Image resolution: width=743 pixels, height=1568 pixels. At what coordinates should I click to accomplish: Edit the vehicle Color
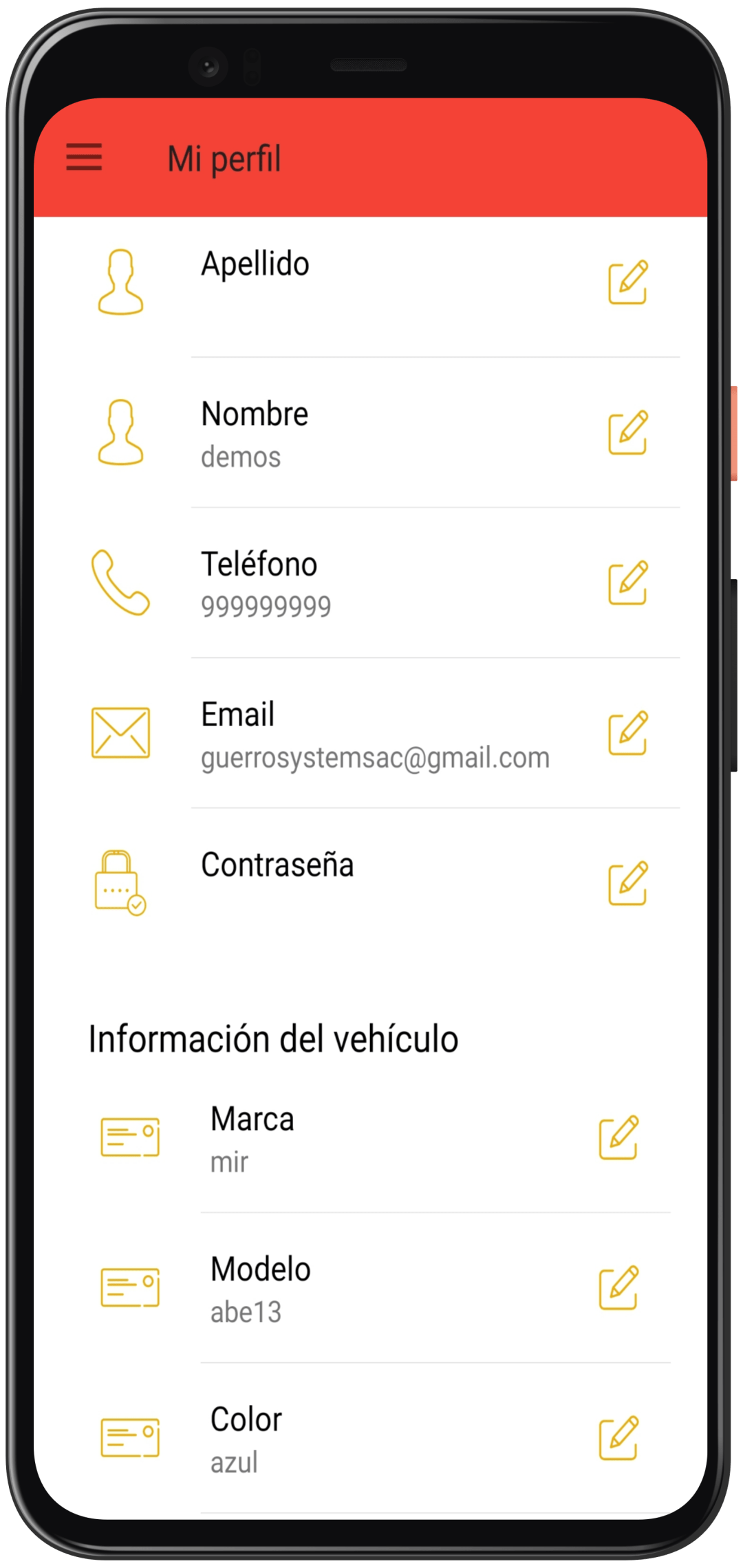pos(618,1437)
